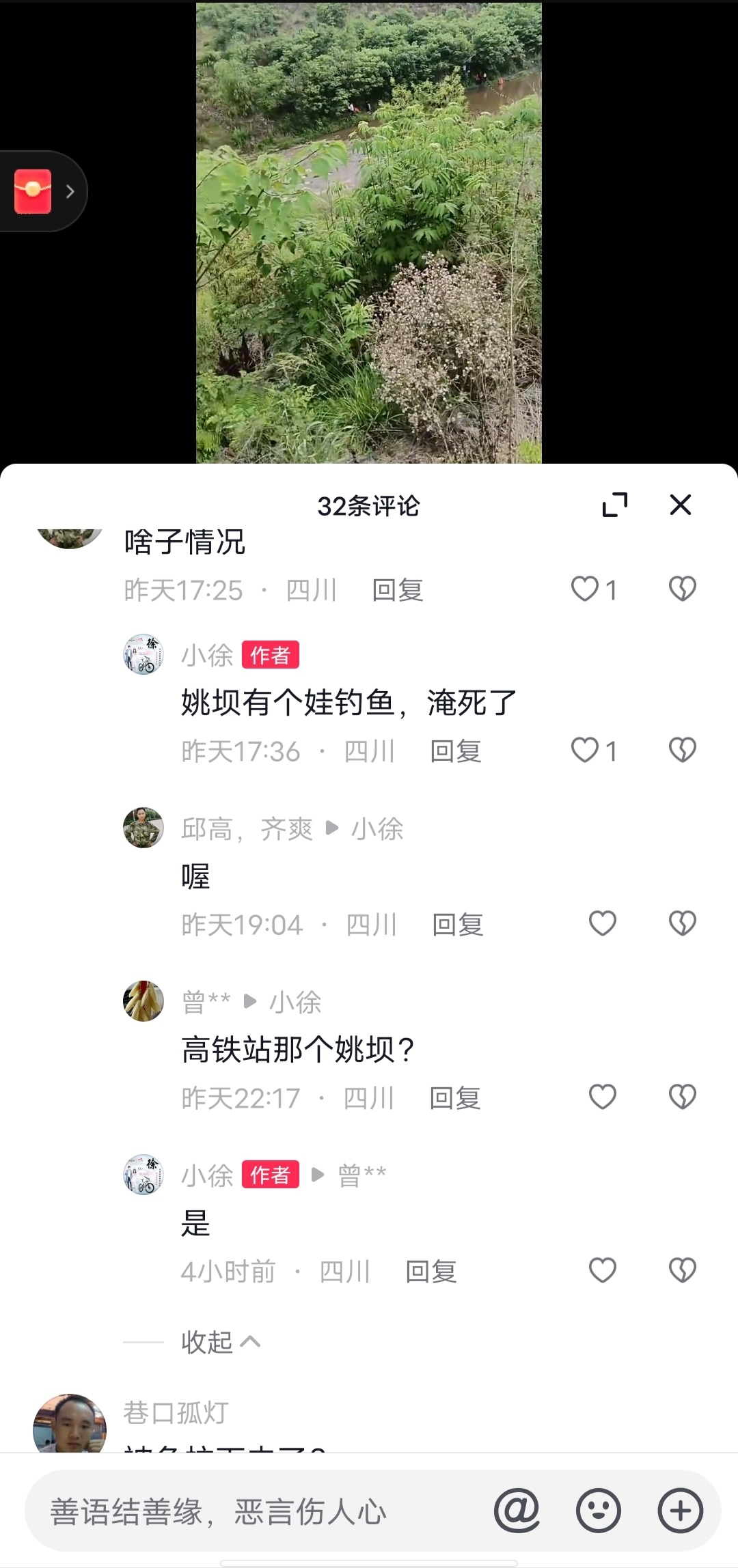Reply to 小徐's comment '是'
This screenshot has width=738, height=1568.
click(431, 1272)
